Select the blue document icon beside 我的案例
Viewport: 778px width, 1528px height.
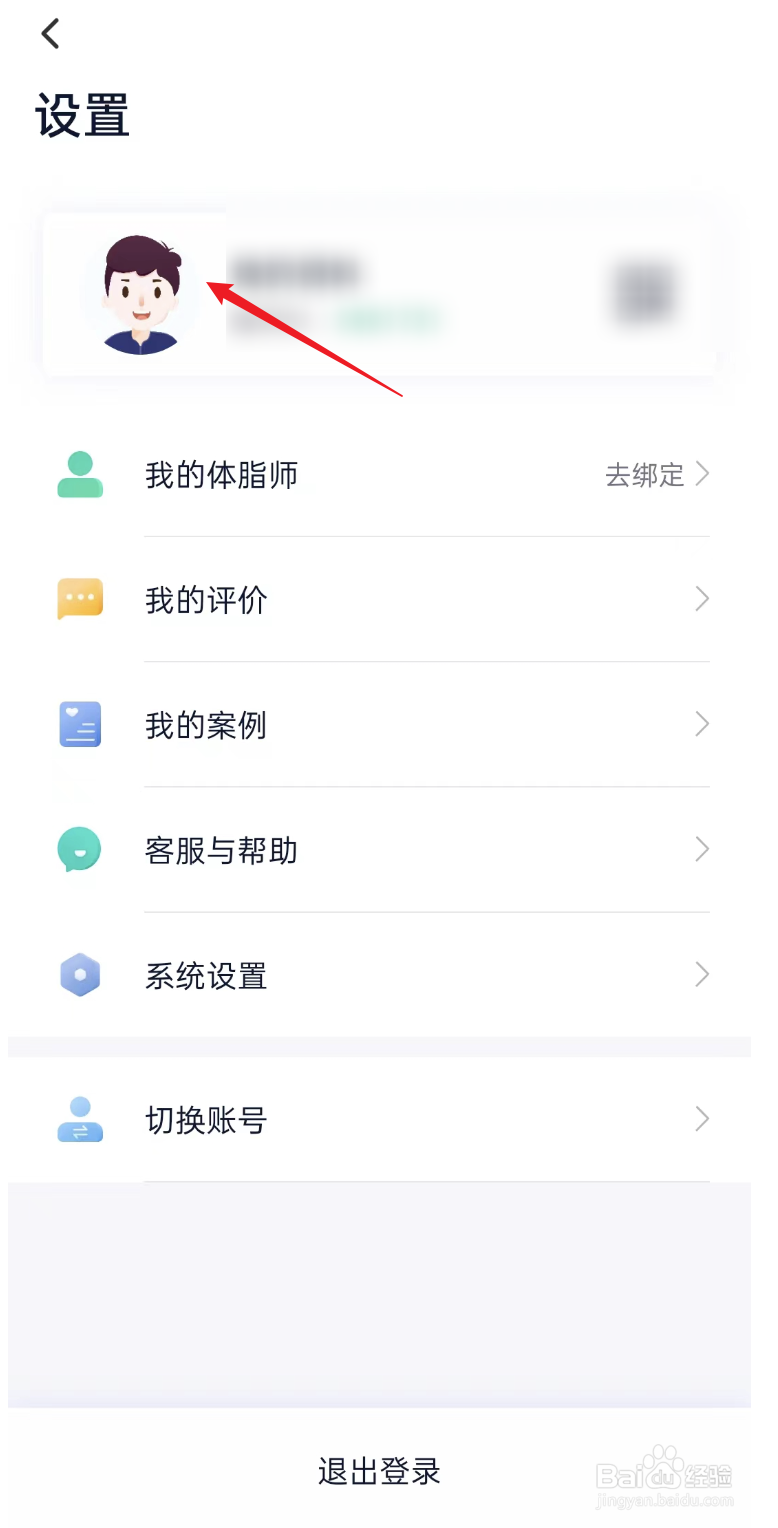click(79, 725)
